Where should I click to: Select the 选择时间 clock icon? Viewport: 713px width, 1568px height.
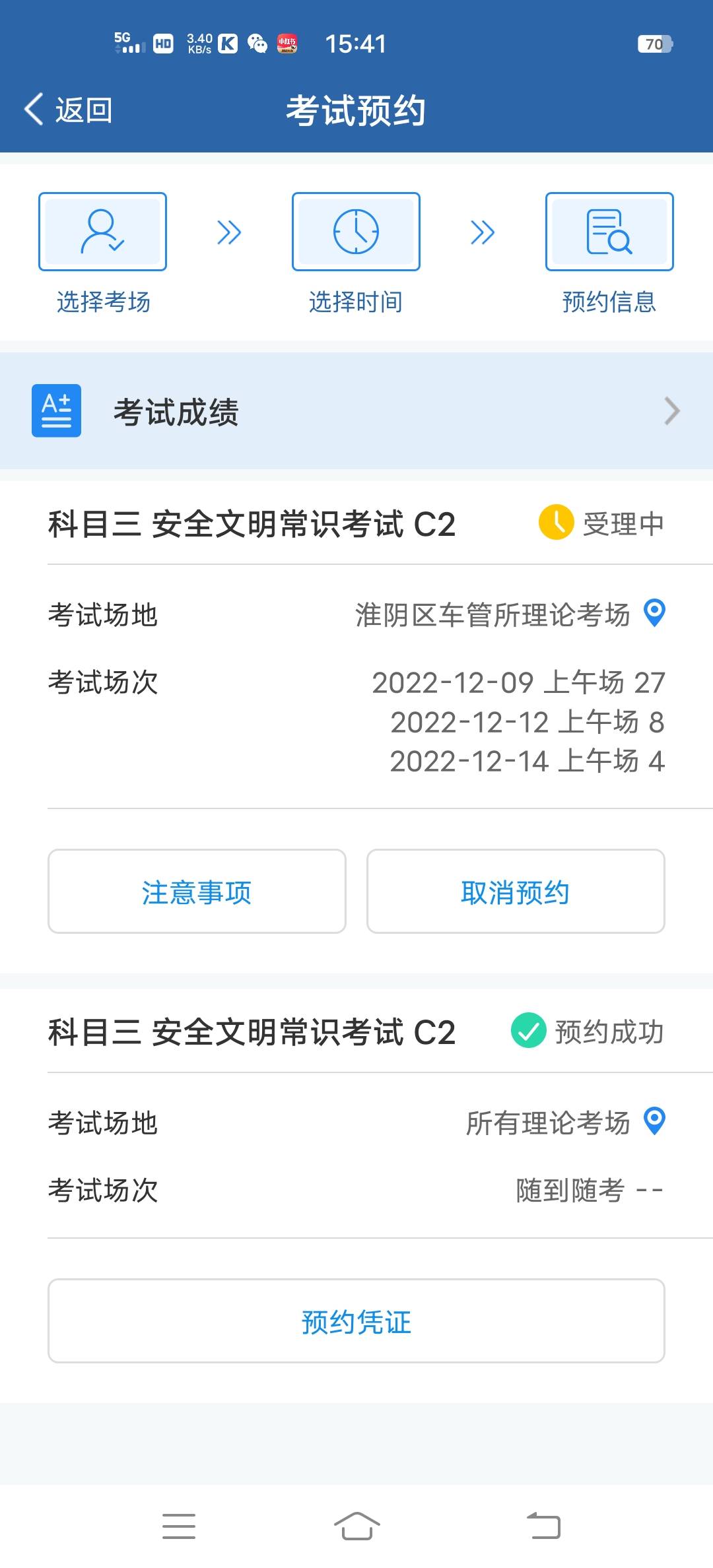(356, 231)
